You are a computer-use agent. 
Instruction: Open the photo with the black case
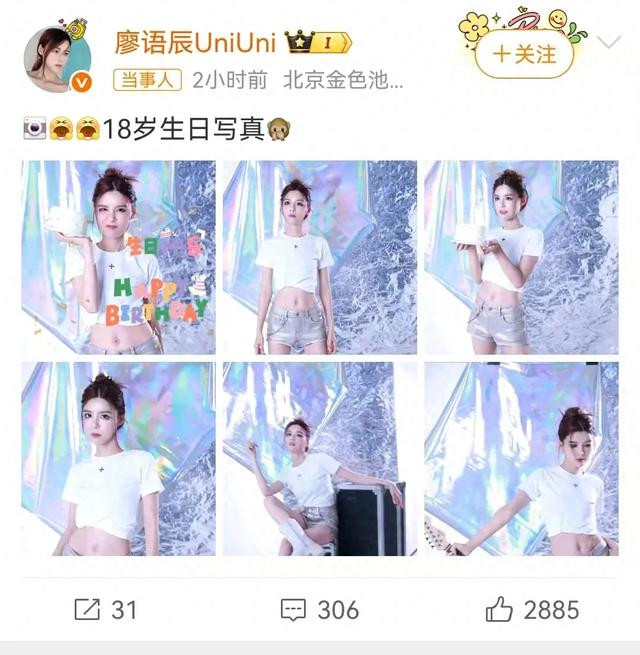(x=319, y=459)
